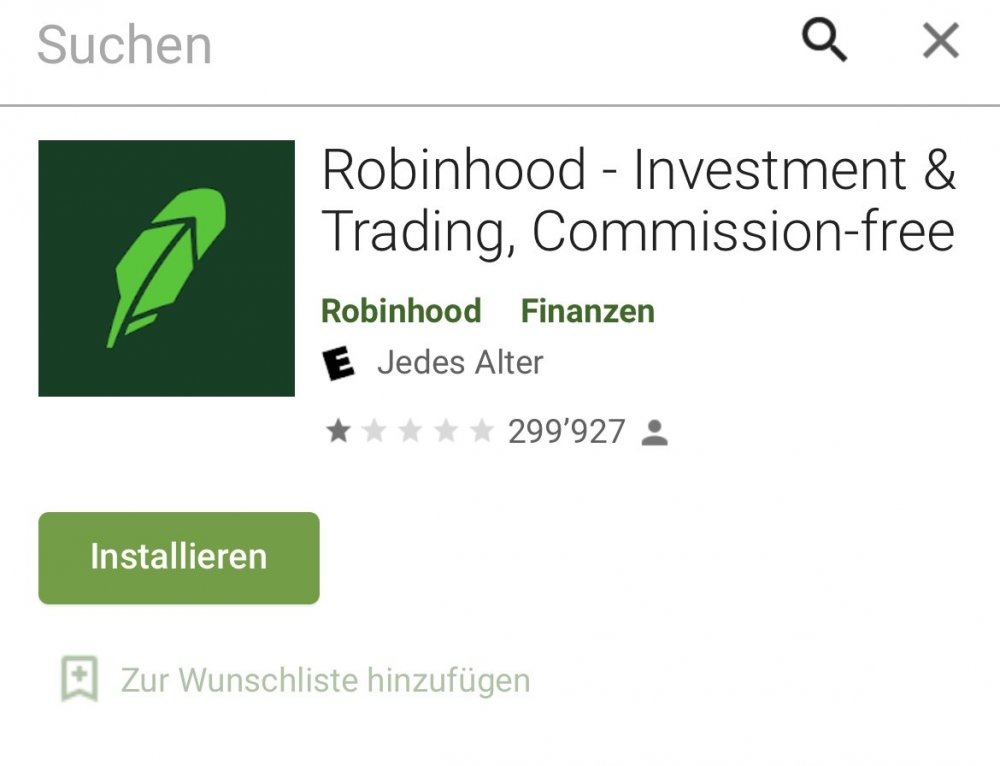
Task: Open the Robinhood developer link
Action: [401, 311]
